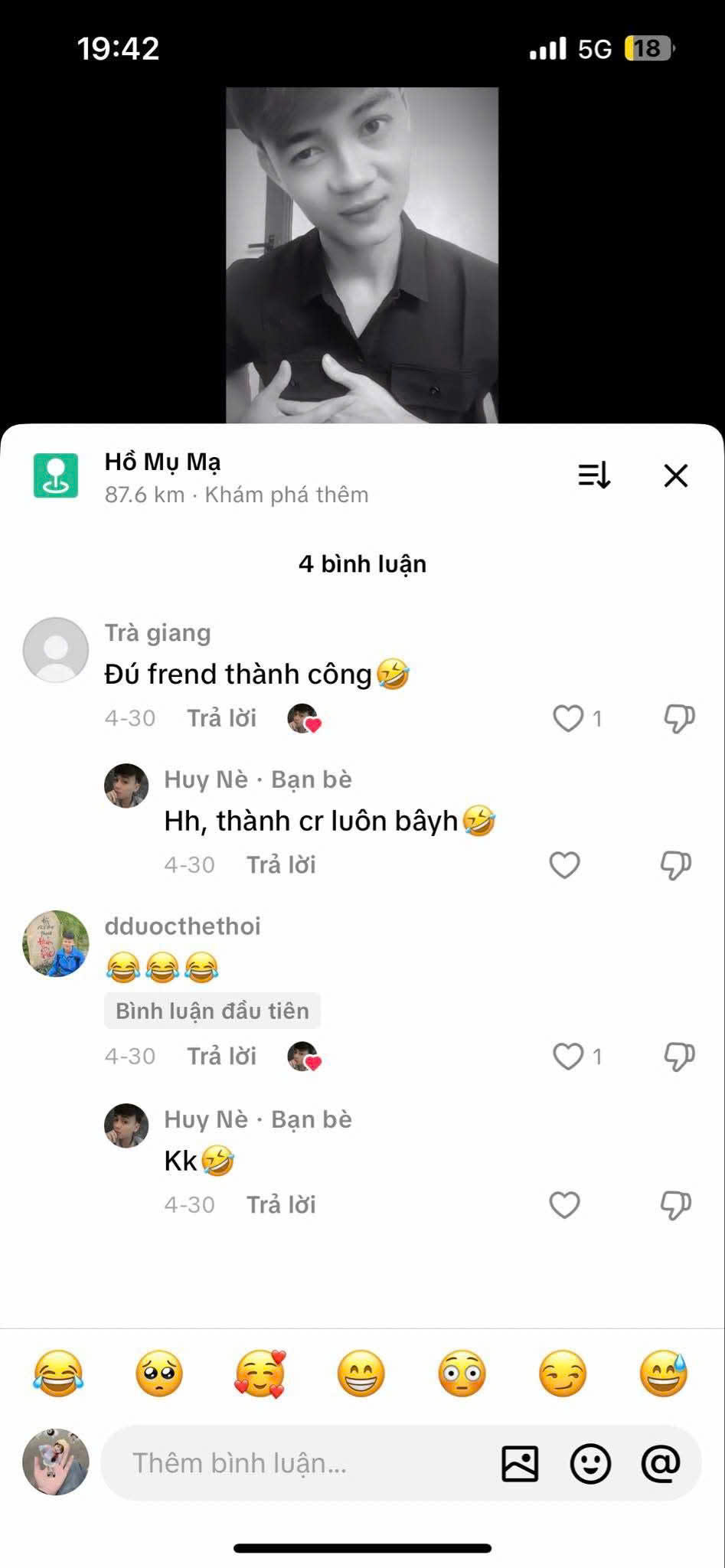Open the Hồ Mụ Mạ location
725x1568 pixels.
pos(162,462)
